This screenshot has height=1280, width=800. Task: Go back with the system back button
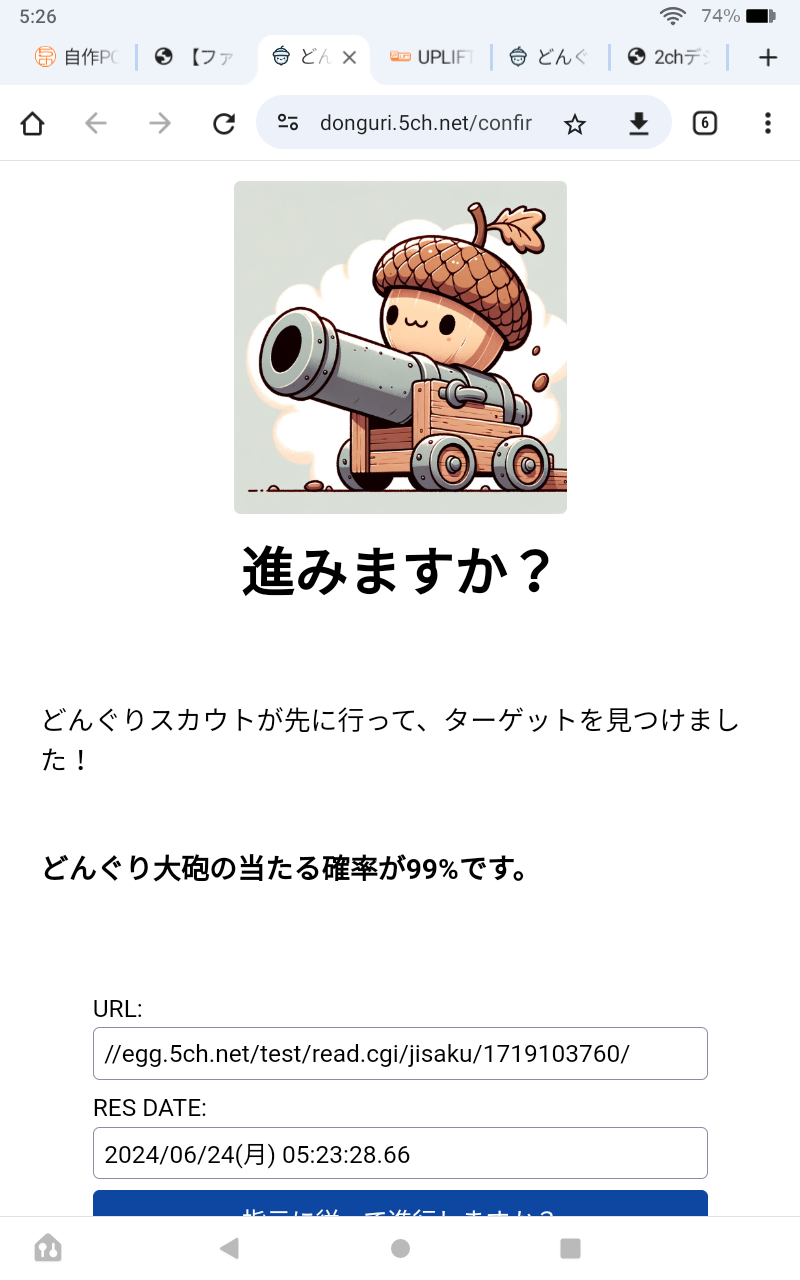click(229, 1248)
